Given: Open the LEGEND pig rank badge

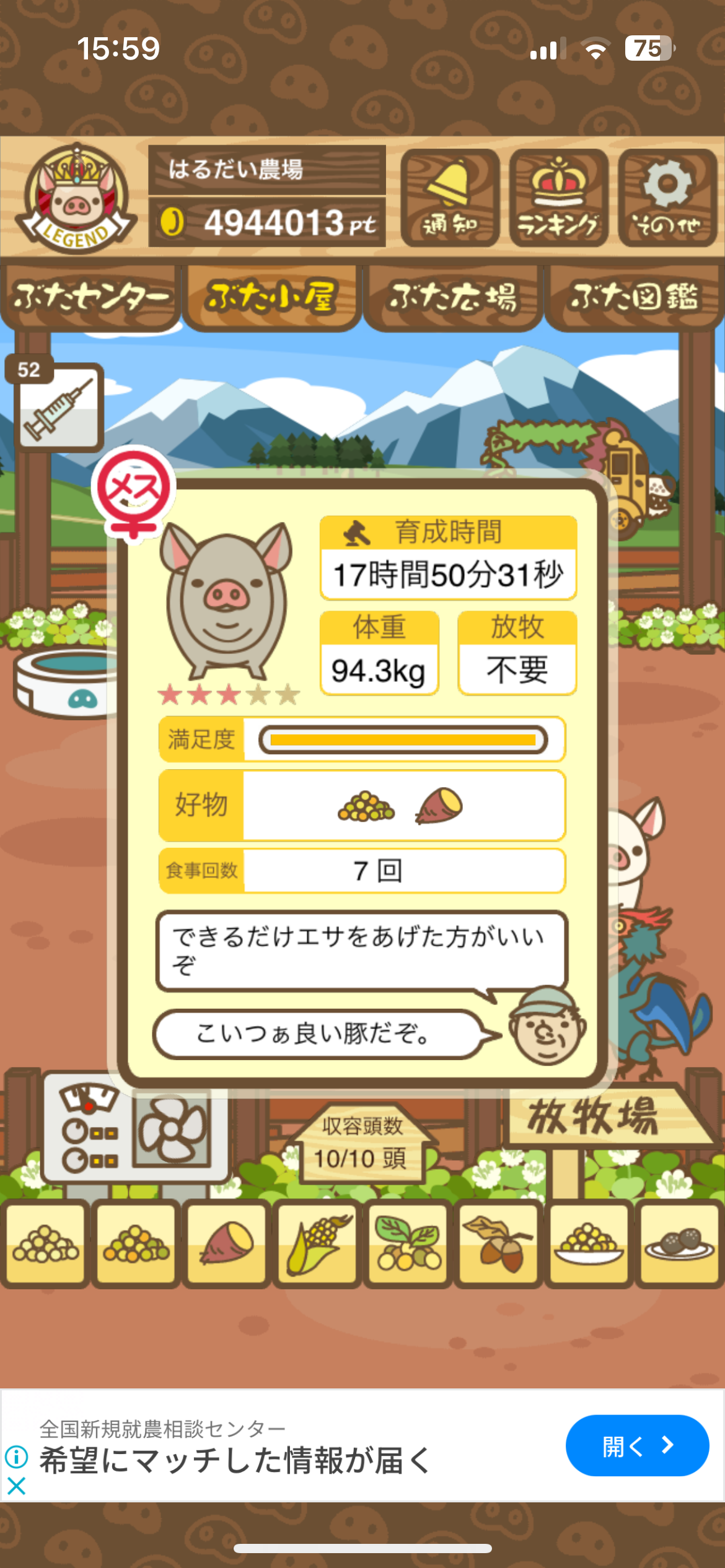Looking at the screenshot, I should click(76, 197).
